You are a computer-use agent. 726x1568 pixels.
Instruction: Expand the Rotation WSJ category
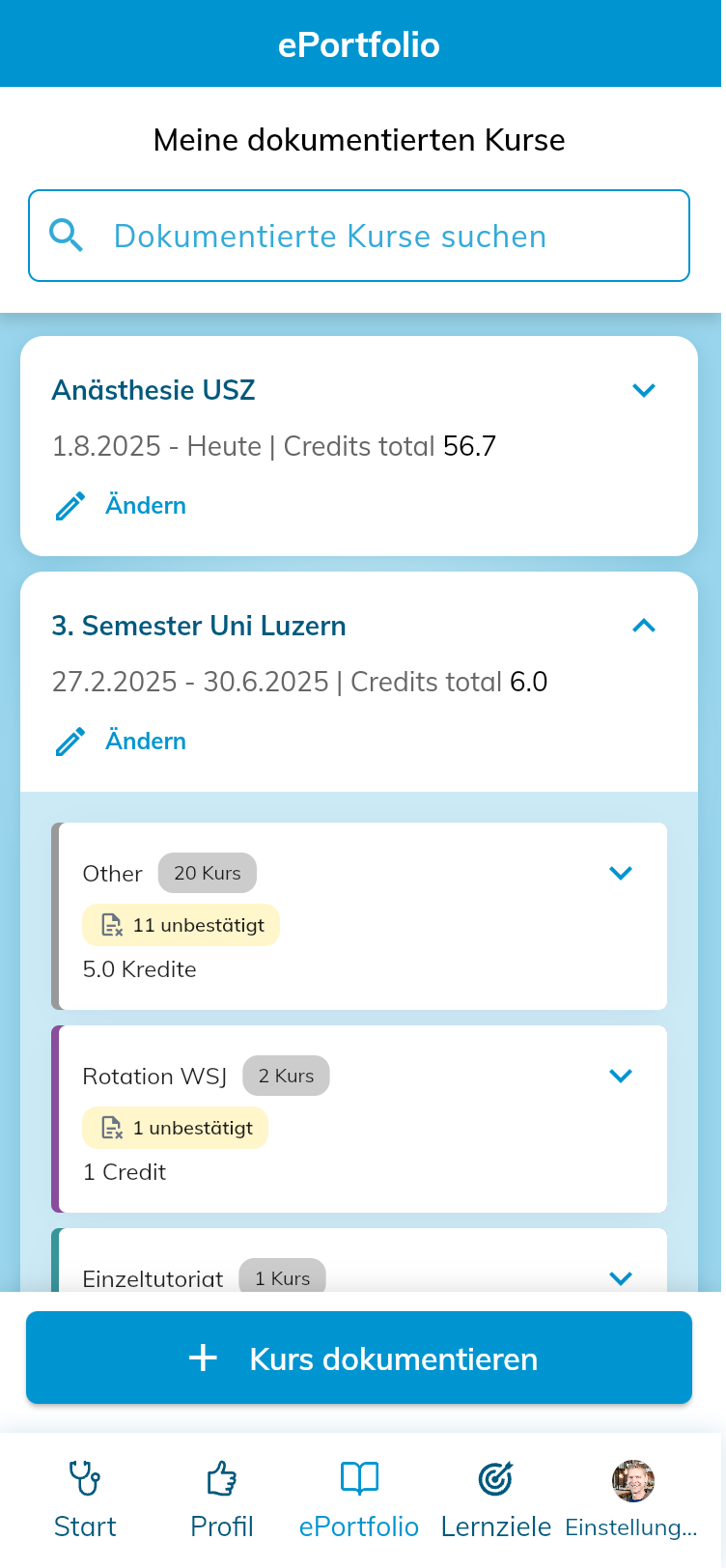click(621, 1076)
